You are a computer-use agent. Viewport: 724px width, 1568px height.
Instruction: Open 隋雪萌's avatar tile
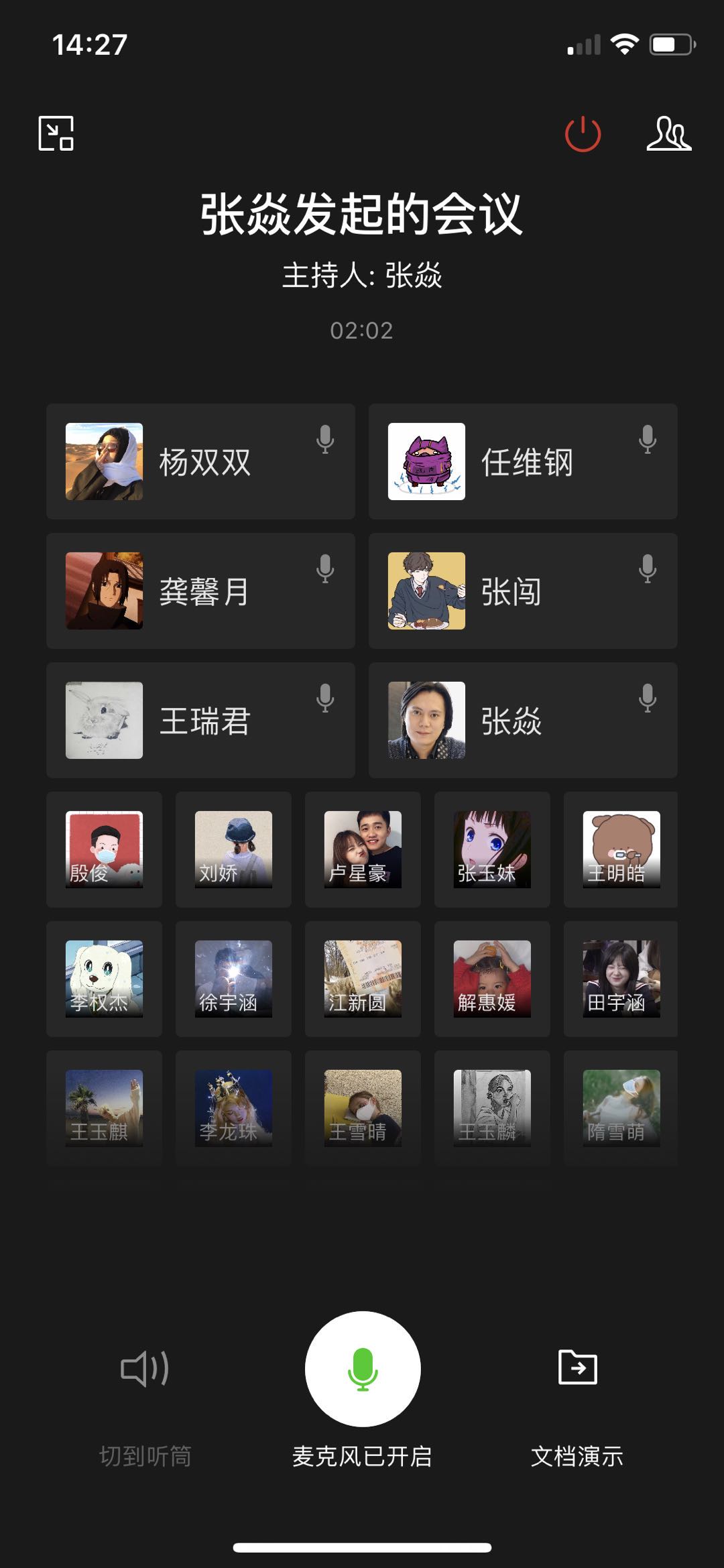pos(621,1108)
